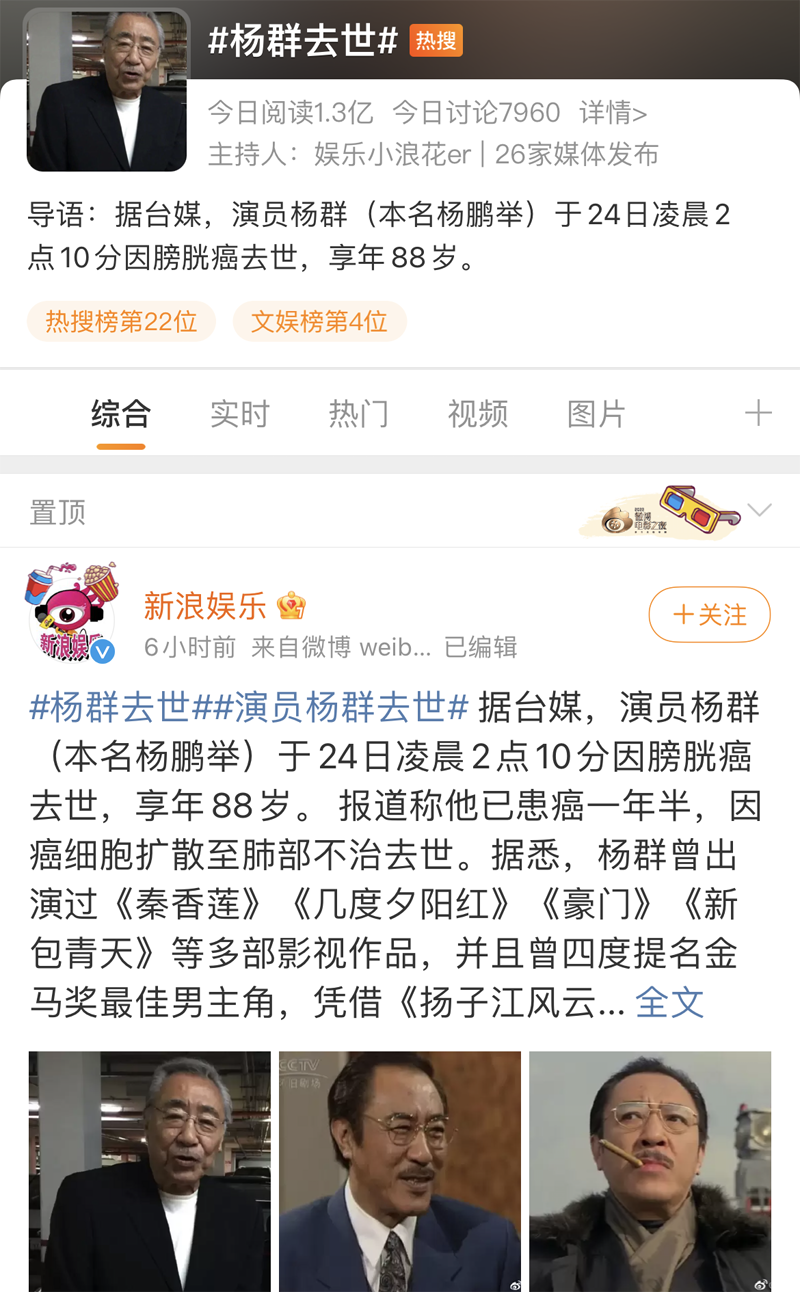Switch to the 实时 tab
This screenshot has height=1292, width=800.
click(240, 413)
